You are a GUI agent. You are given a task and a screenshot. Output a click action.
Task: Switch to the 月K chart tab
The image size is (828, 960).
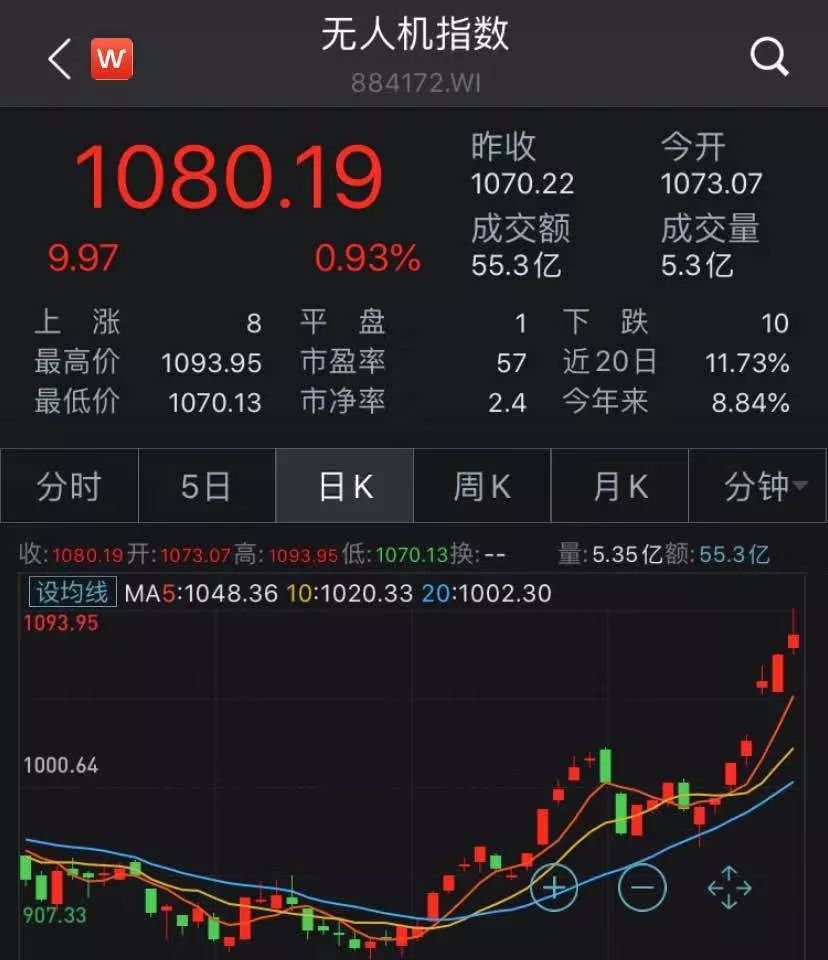tap(620, 487)
